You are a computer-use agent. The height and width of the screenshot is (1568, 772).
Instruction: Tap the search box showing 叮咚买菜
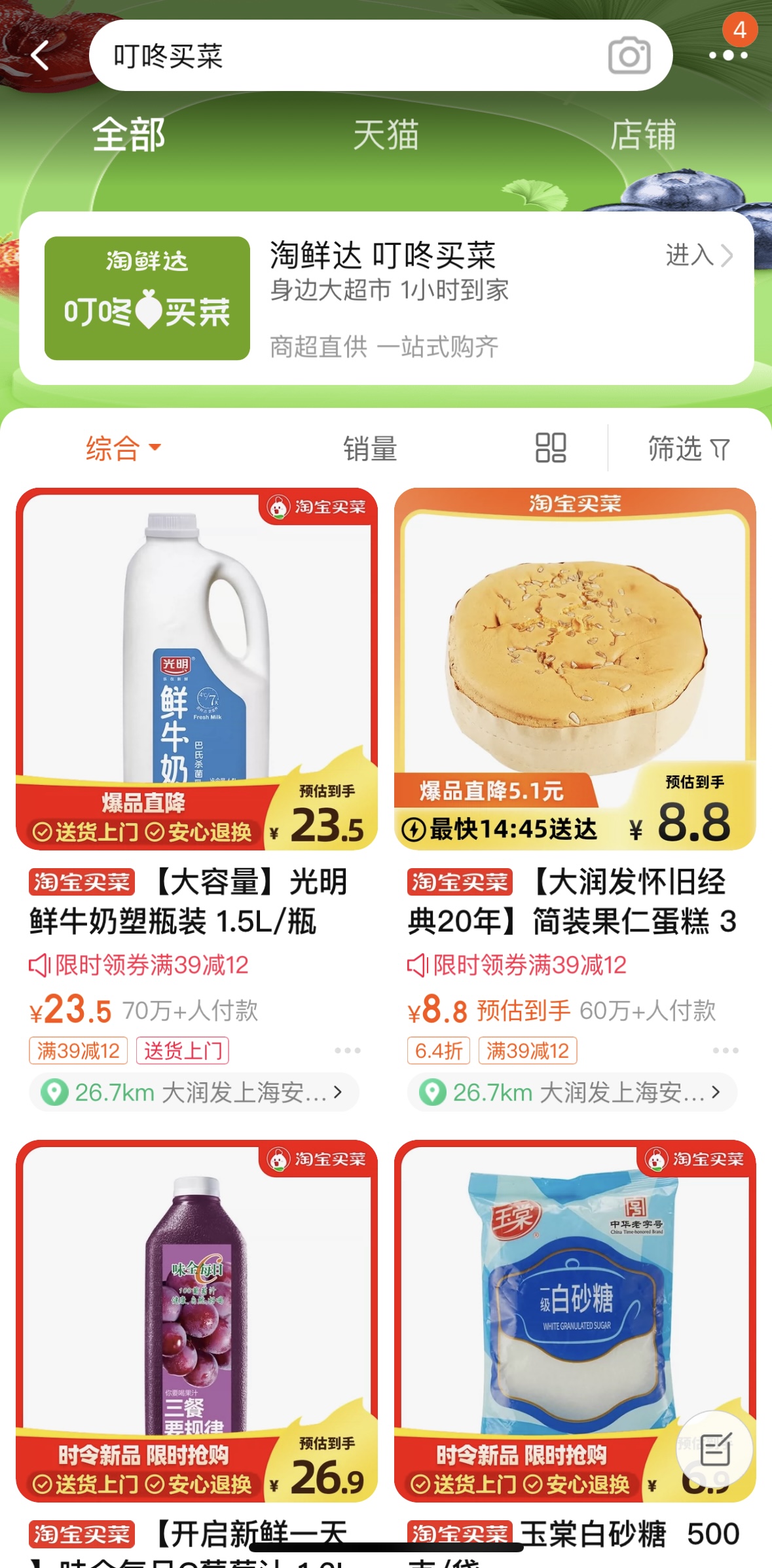click(340, 56)
